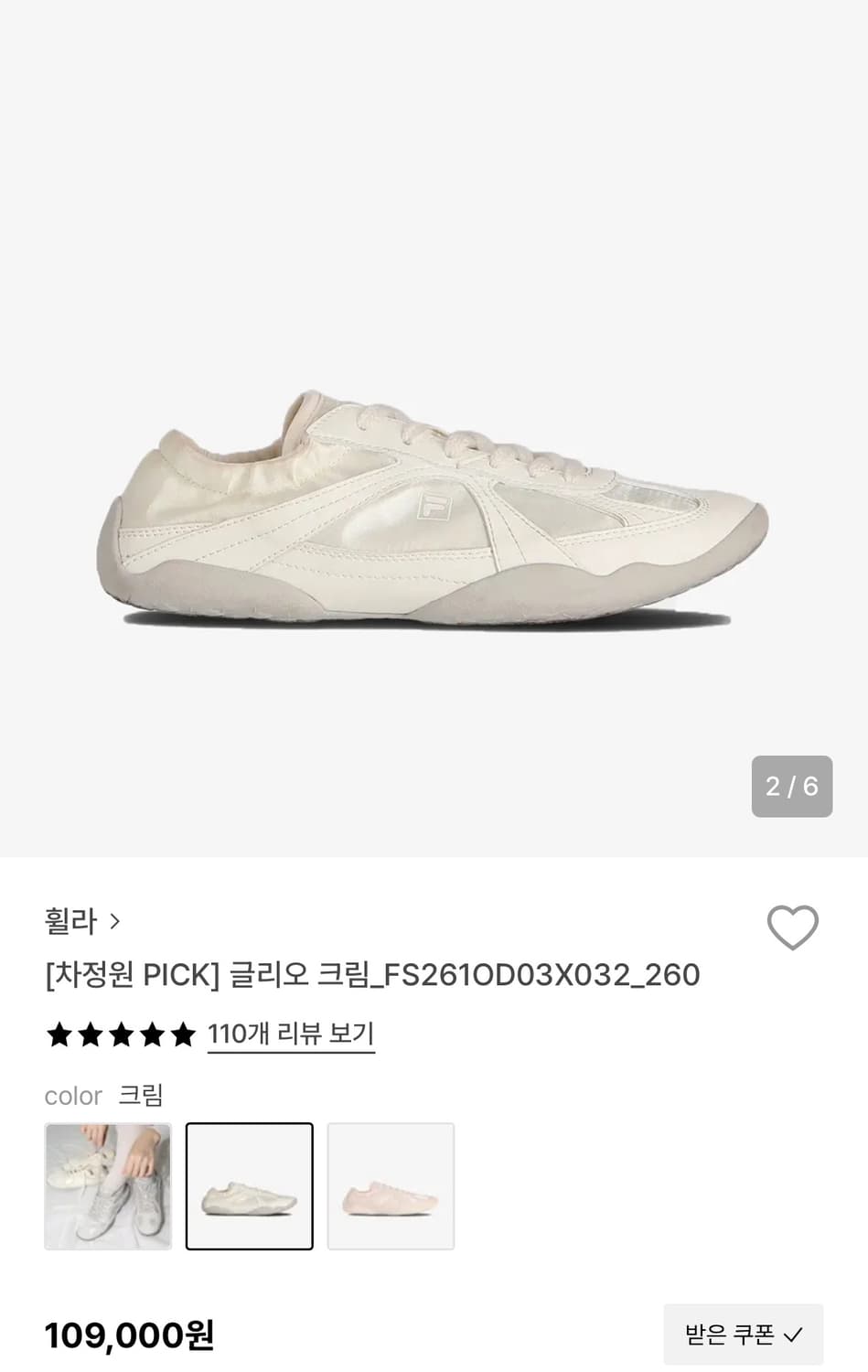Viewport: 868px width, 1372px height.
Task: Click the third rating star
Action: (121, 1034)
